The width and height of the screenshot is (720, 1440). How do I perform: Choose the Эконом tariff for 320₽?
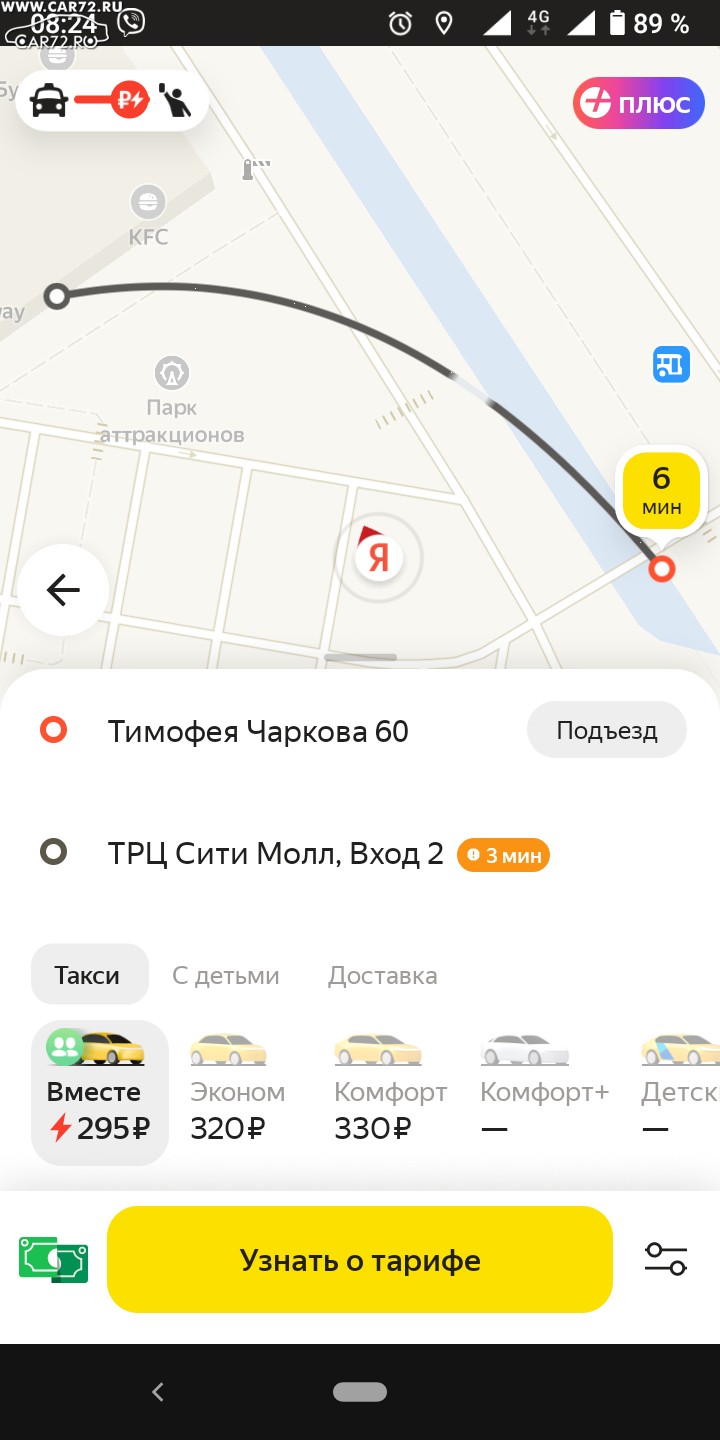(x=238, y=1092)
